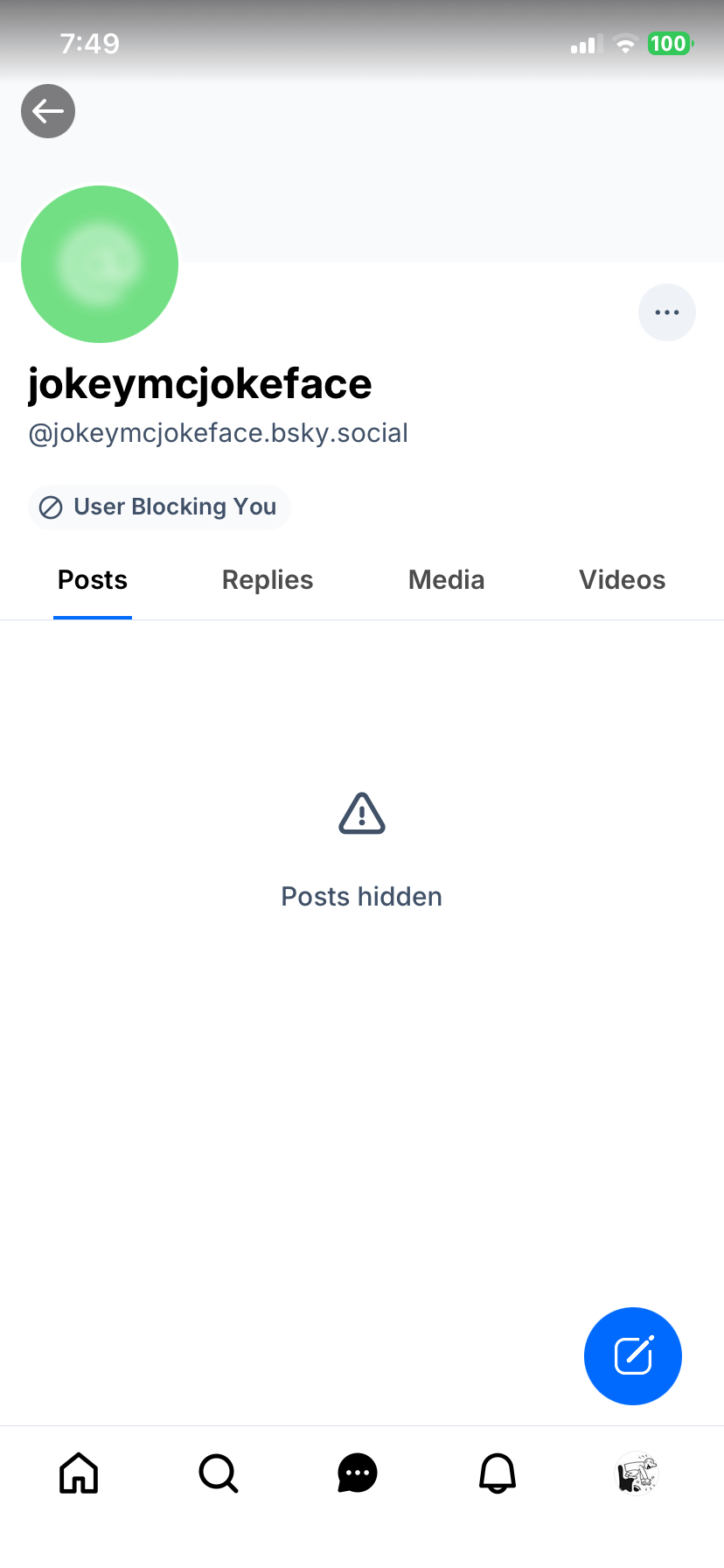Select the Posts tab
The height and width of the screenshot is (1568, 724).
point(93,580)
